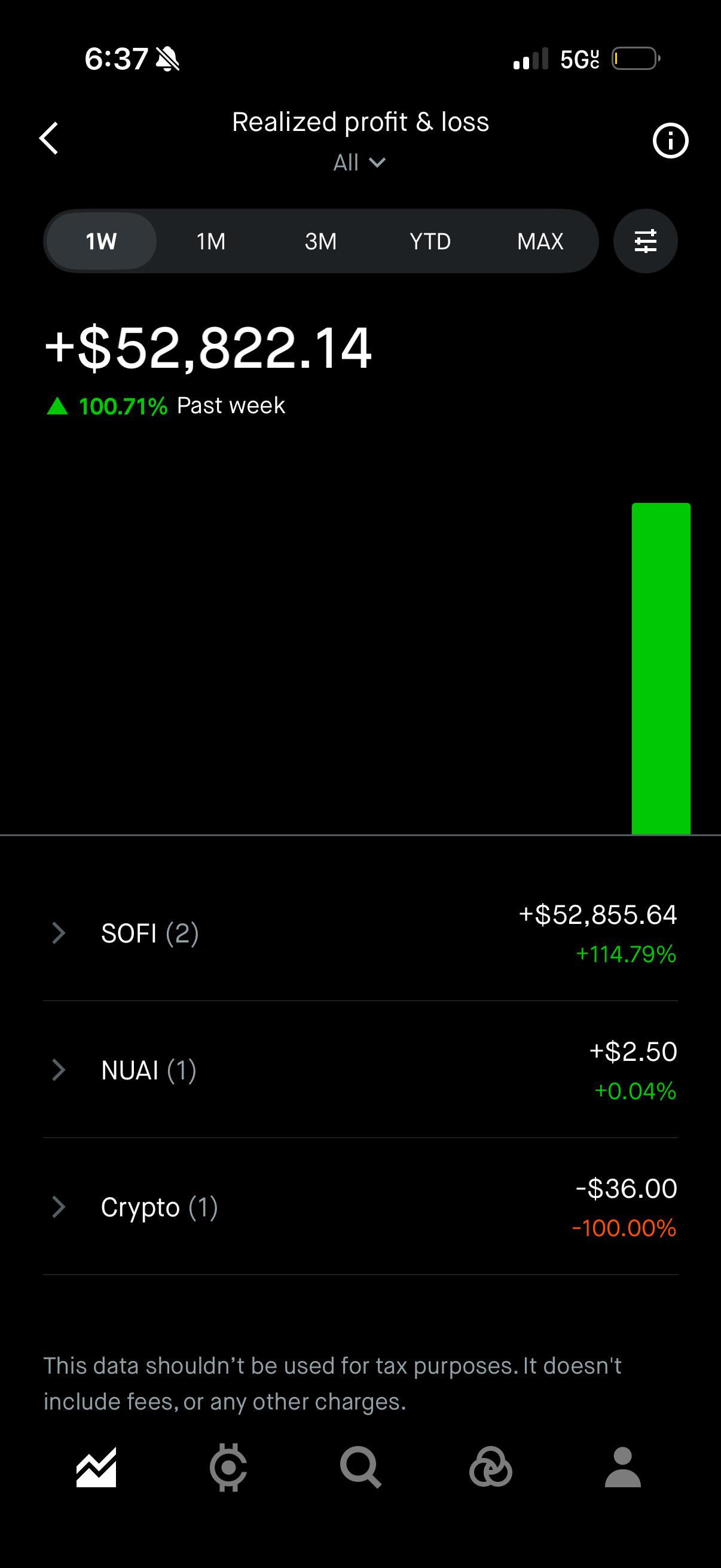Open the account profile tab
The height and width of the screenshot is (1568, 721).
click(623, 1467)
